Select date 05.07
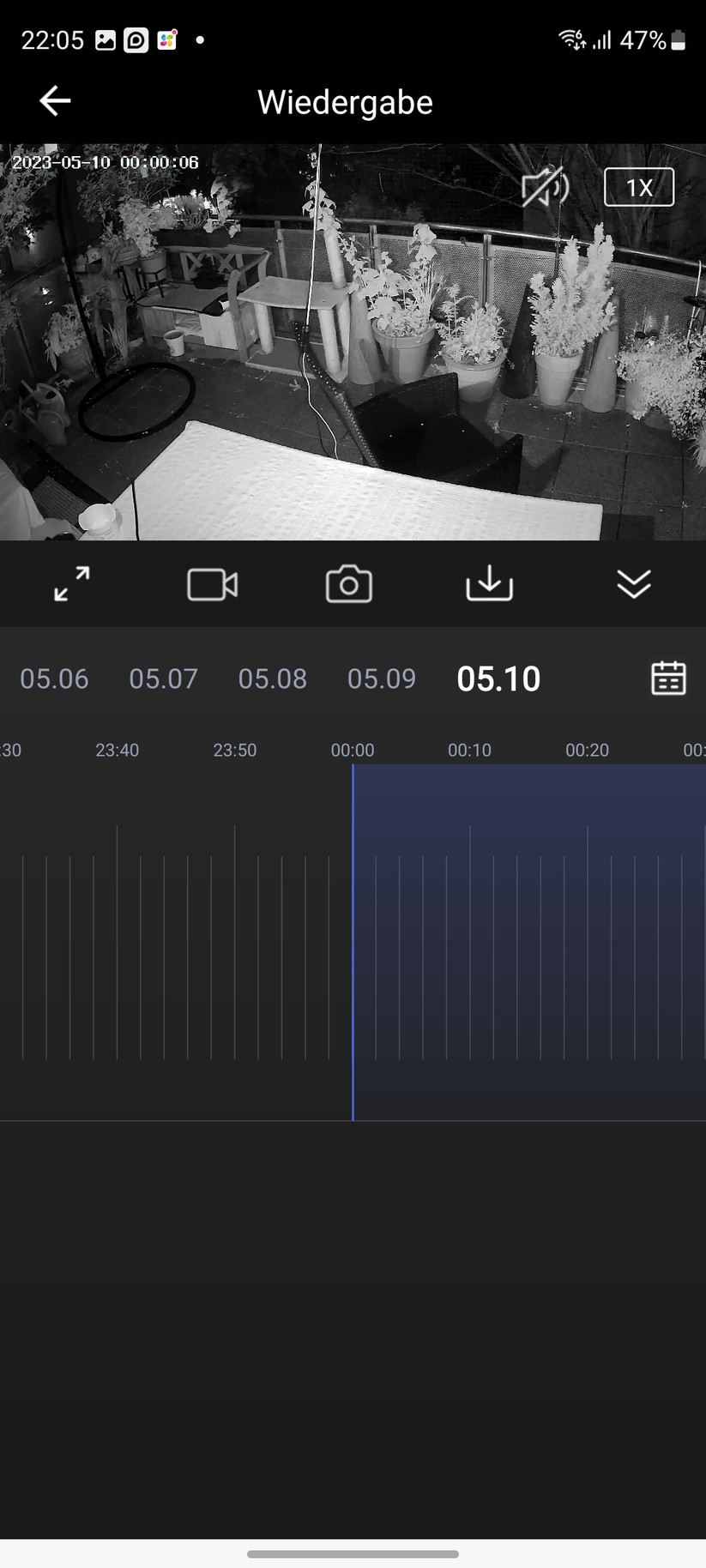 [163, 678]
